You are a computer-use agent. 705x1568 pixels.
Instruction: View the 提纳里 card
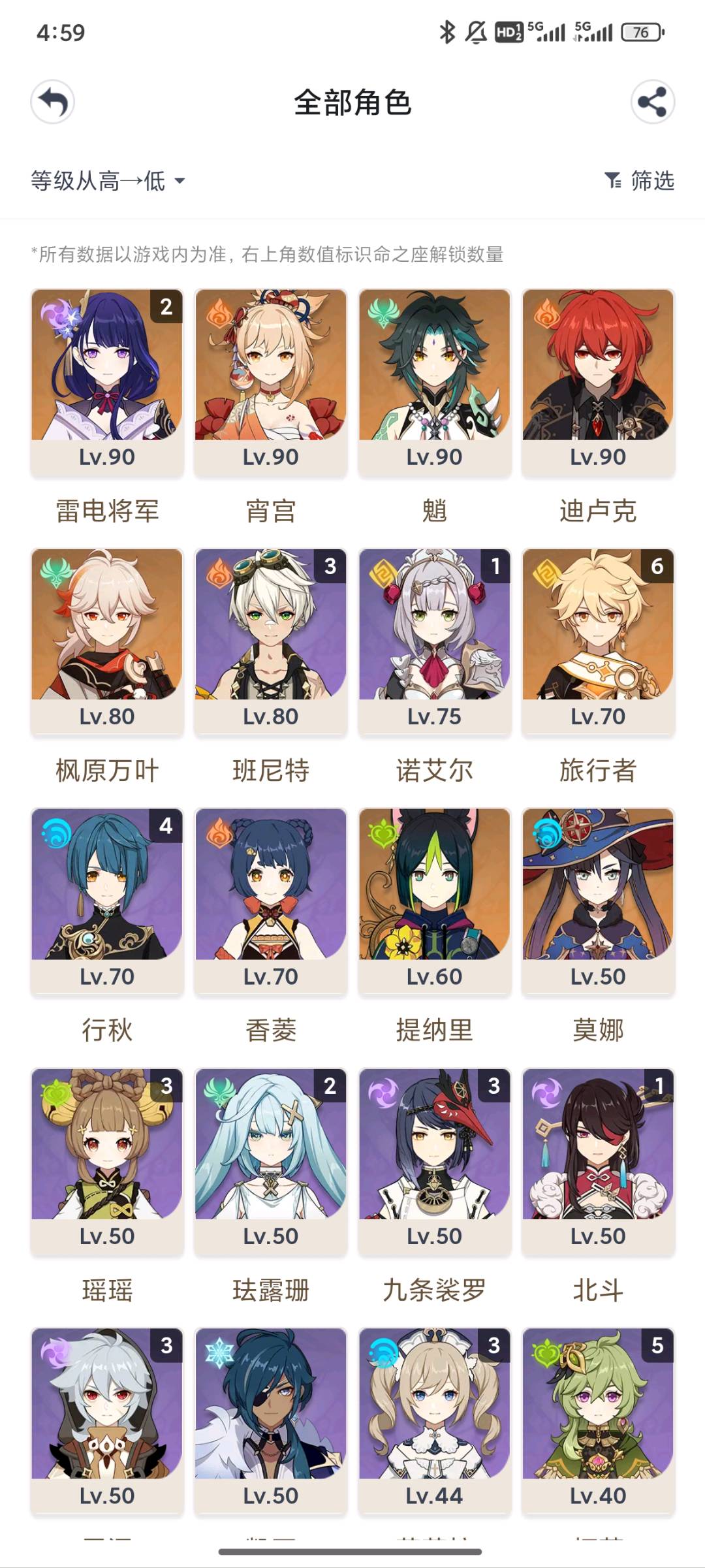(x=434, y=901)
